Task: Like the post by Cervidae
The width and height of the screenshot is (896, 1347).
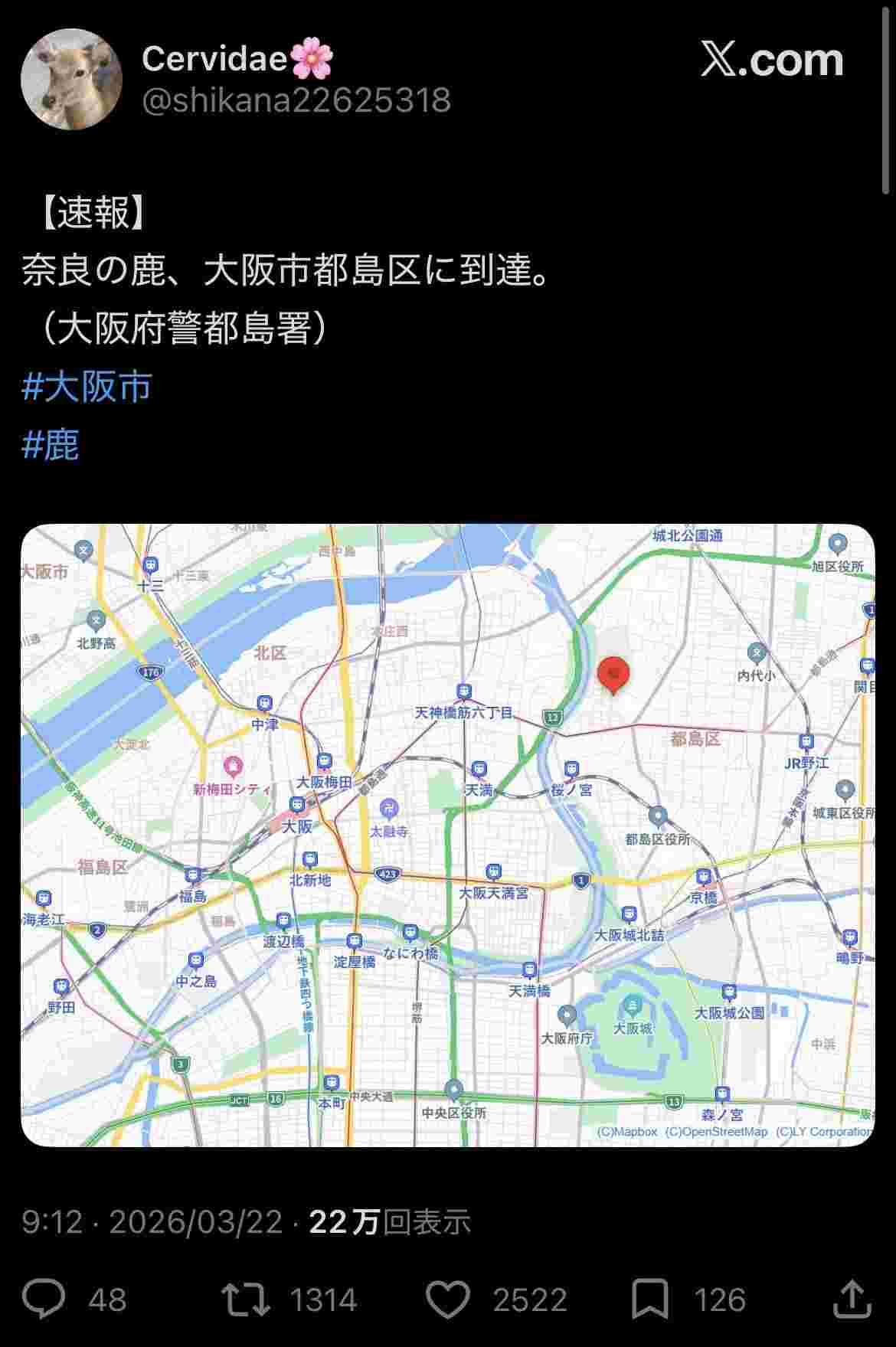Action: point(448,1299)
